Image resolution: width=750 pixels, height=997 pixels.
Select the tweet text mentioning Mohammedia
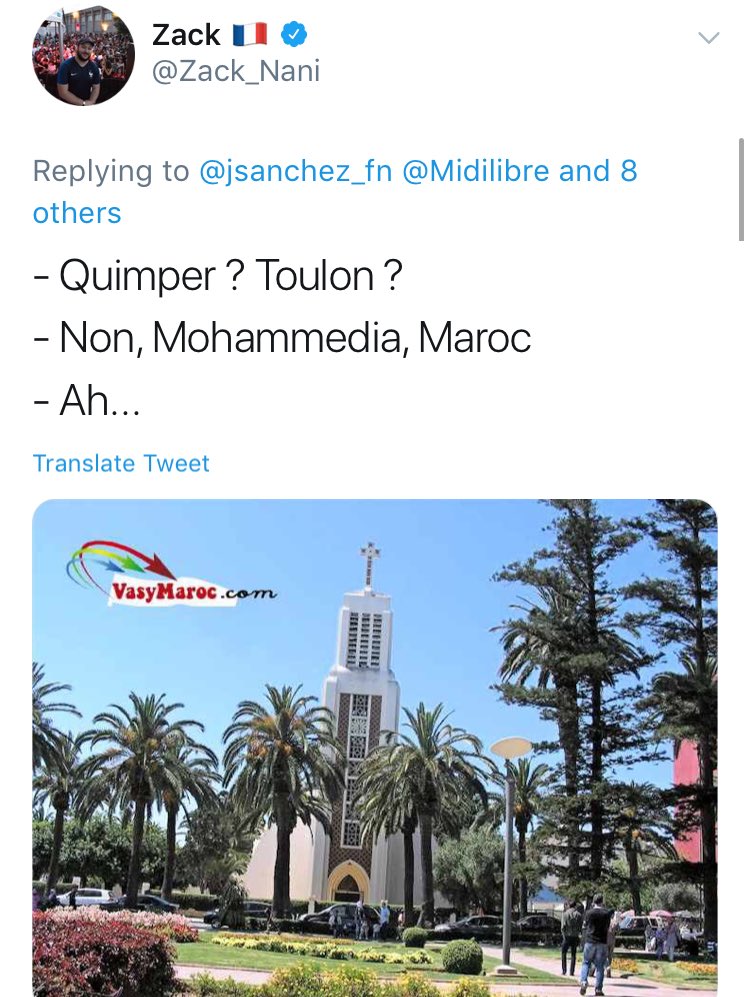tap(280, 338)
